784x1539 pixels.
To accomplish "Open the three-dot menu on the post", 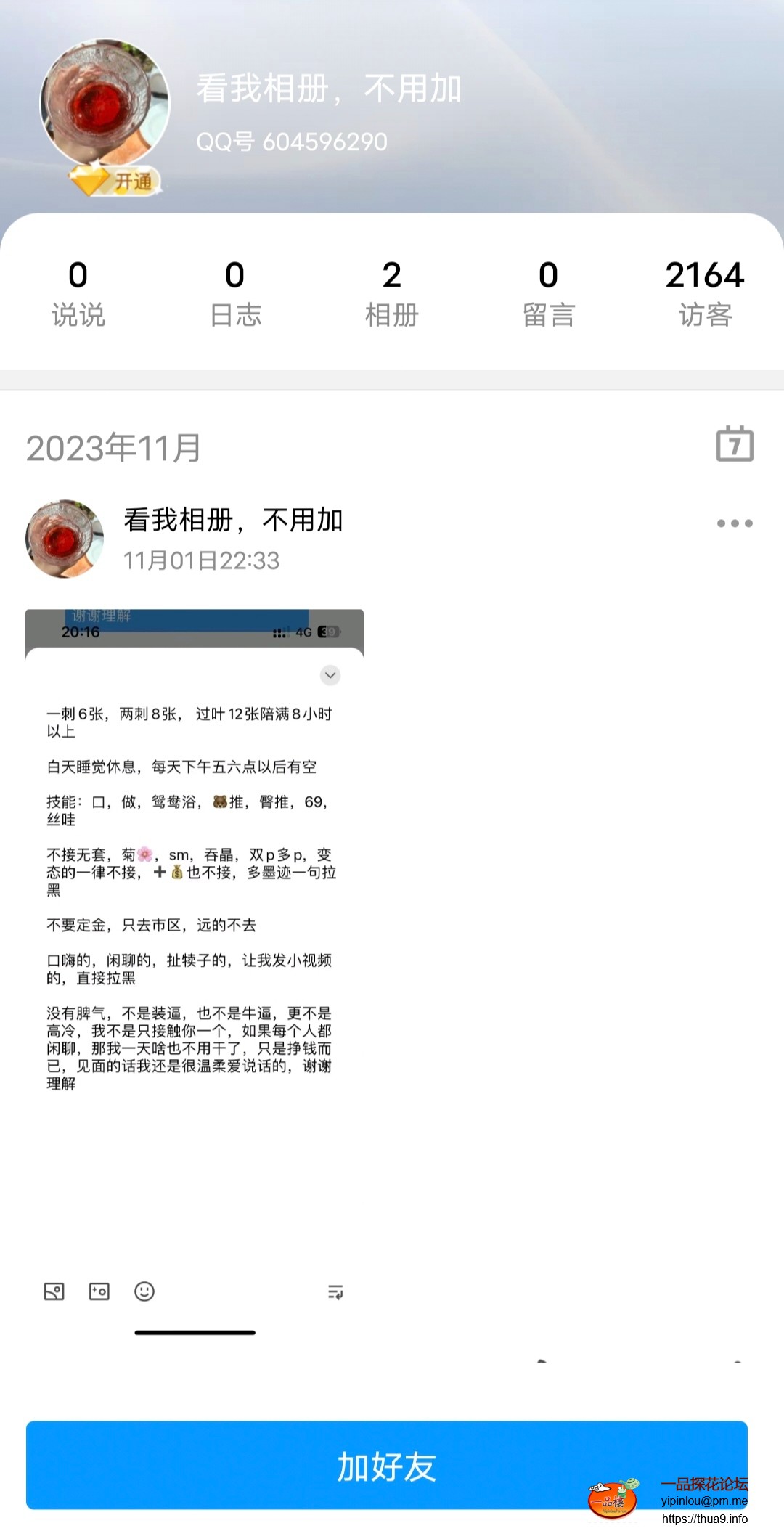I will coord(735,523).
